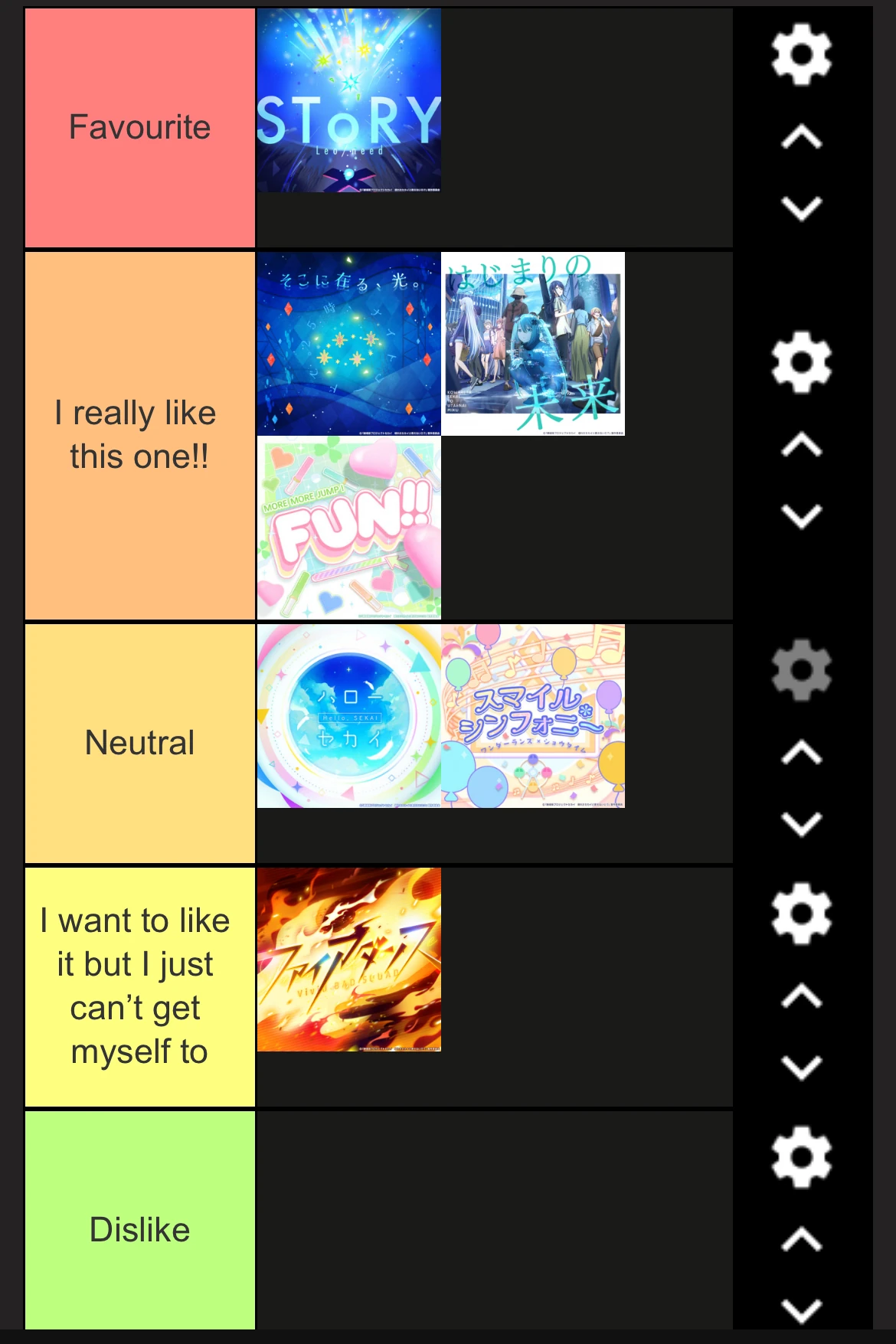Screen dimensions: 896x1344
Task: Open the Neutral tier settings gear
Action: click(801, 670)
